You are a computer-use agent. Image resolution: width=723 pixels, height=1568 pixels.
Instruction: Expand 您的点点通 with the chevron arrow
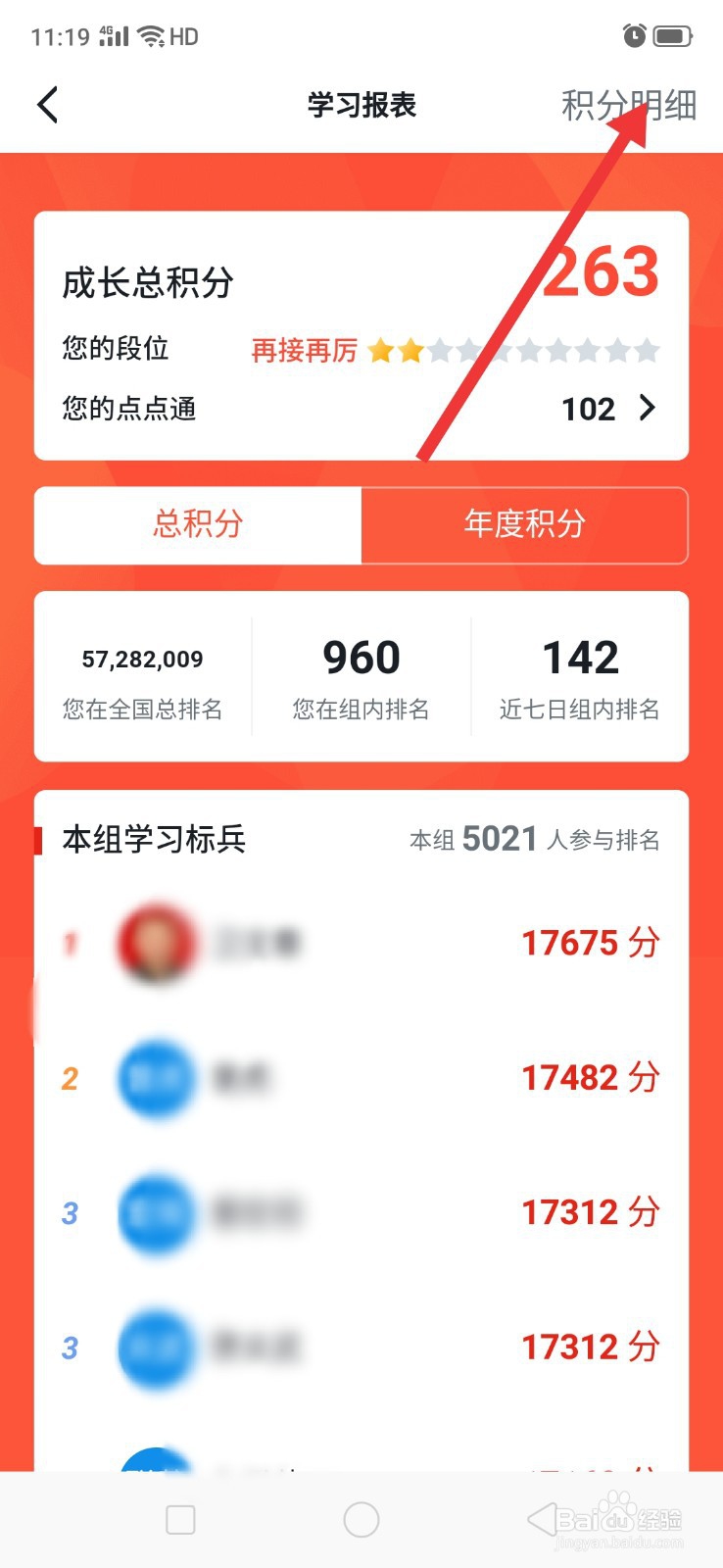pos(648,409)
